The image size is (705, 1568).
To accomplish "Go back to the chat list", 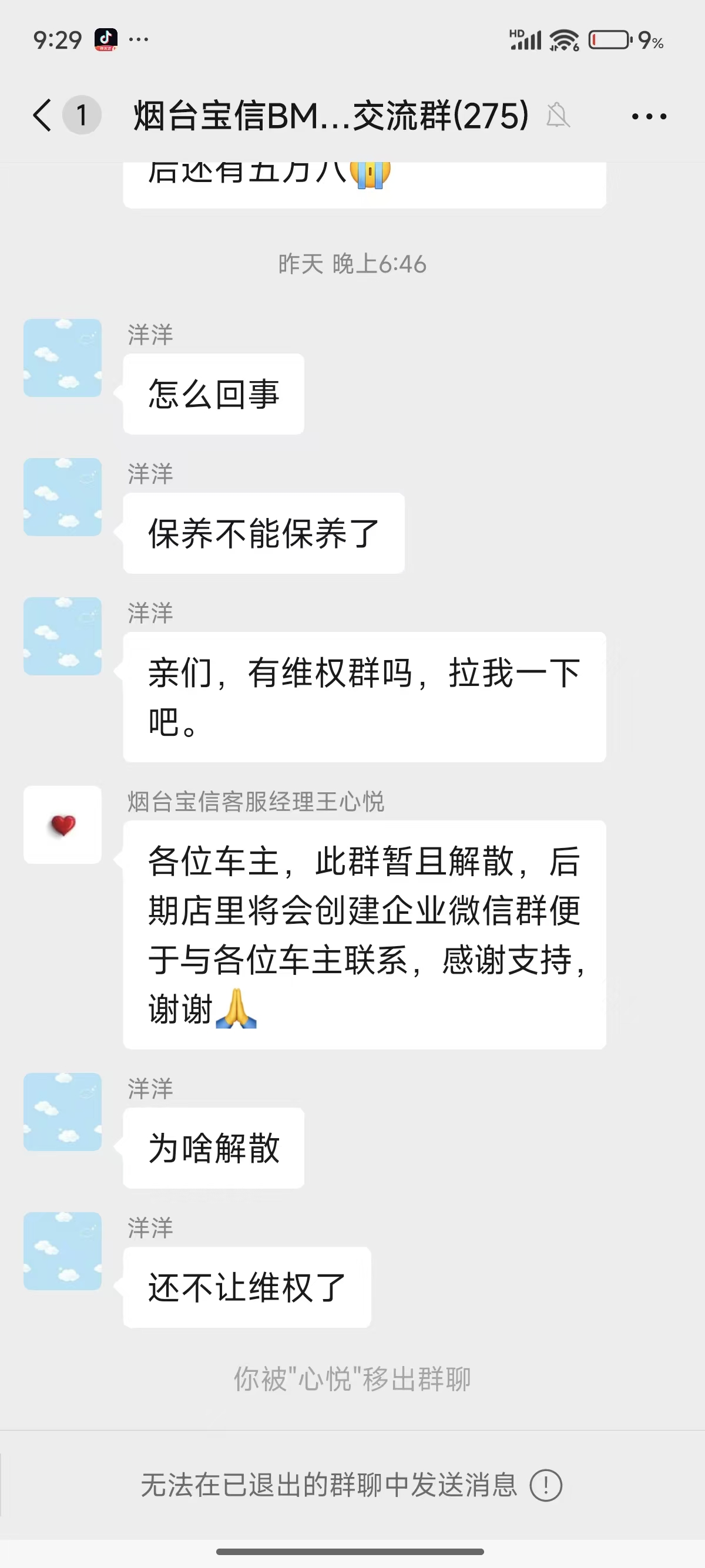I will click(42, 115).
